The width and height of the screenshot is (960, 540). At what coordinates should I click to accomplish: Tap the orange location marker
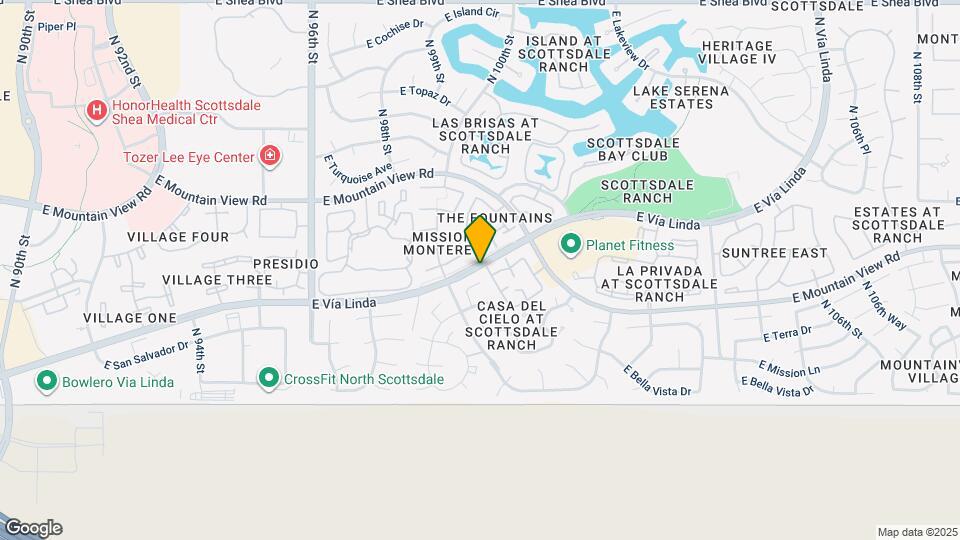(481, 239)
